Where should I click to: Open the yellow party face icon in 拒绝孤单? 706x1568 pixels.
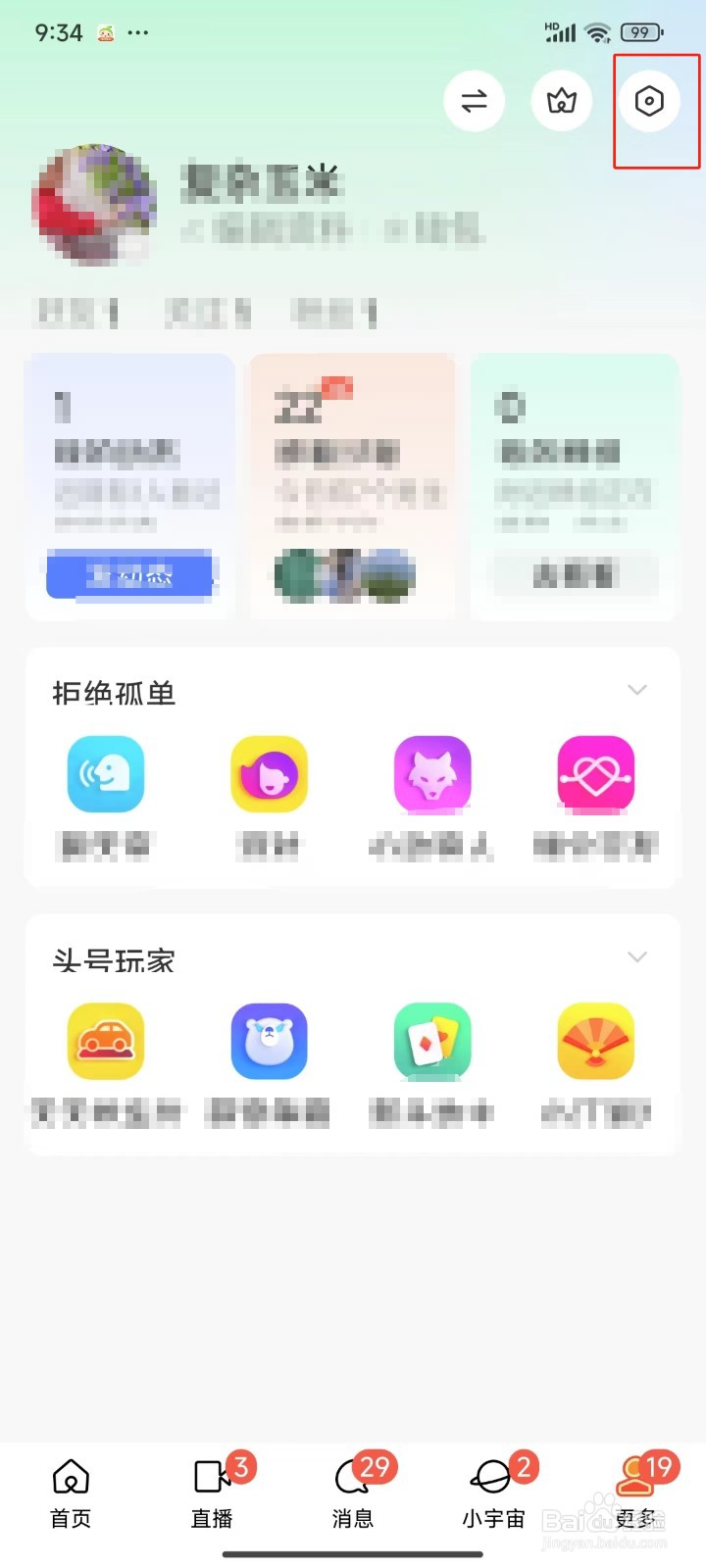[x=269, y=774]
